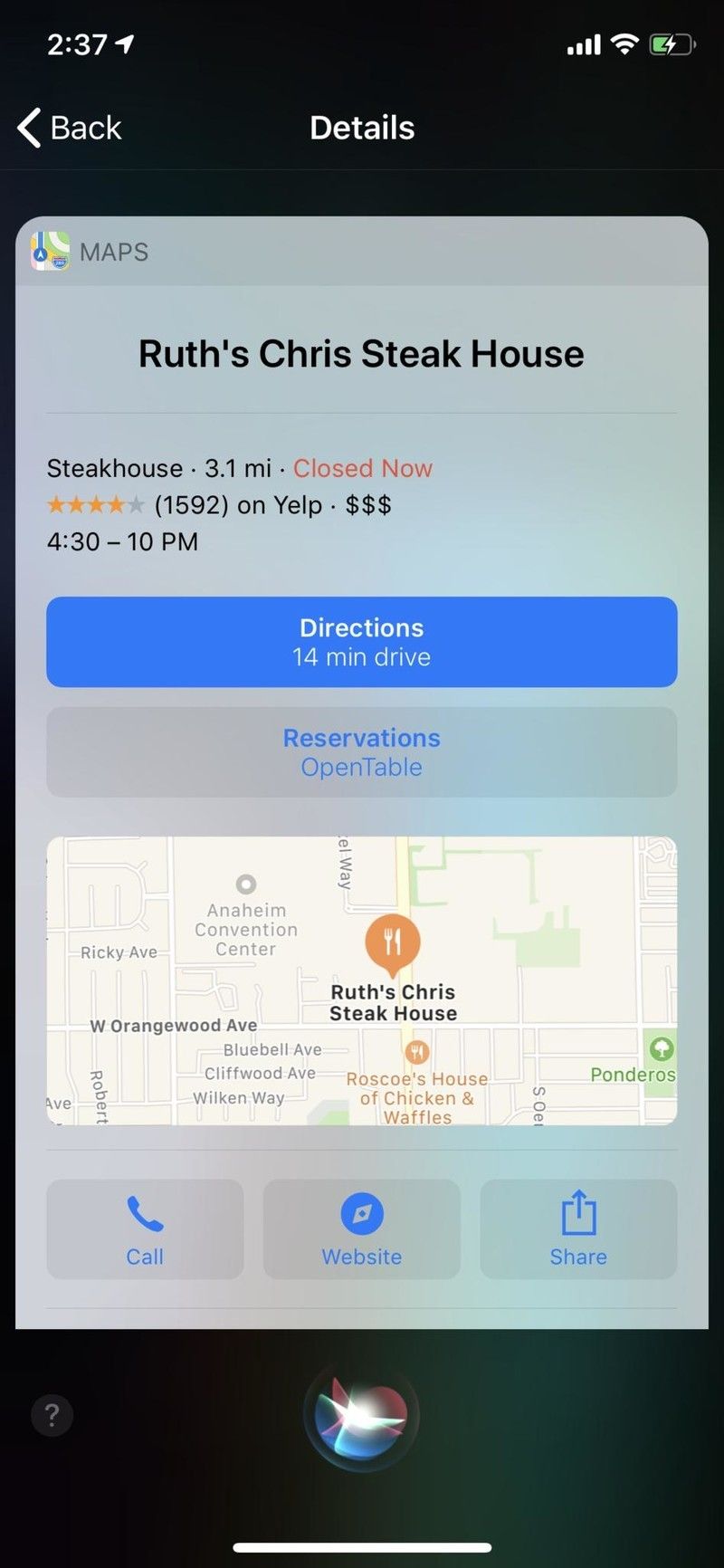Tap the Share icon

coord(578,1208)
